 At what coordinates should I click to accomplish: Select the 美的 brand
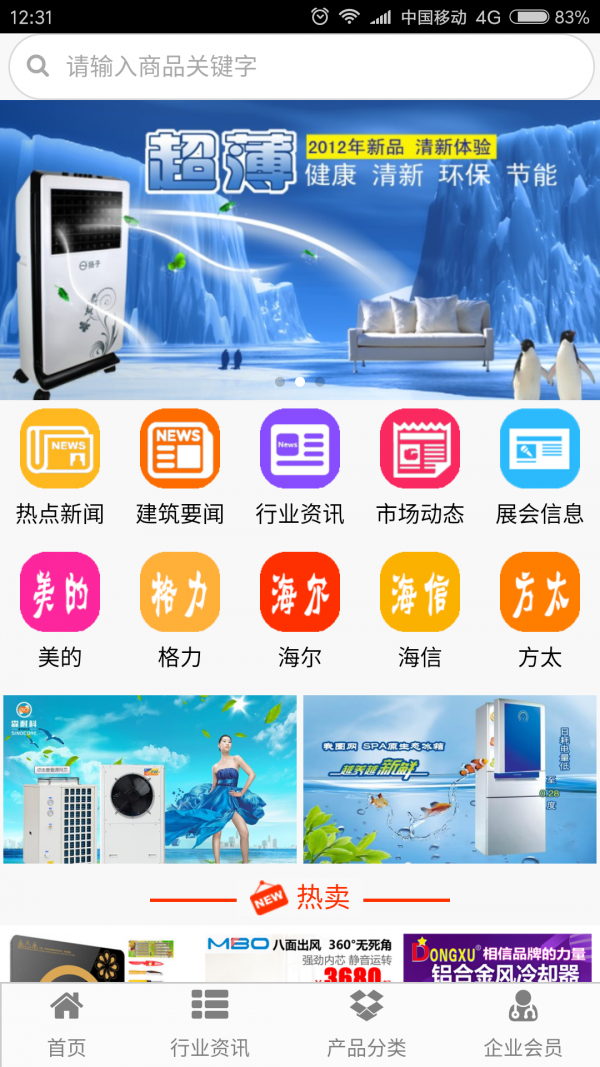coord(60,610)
